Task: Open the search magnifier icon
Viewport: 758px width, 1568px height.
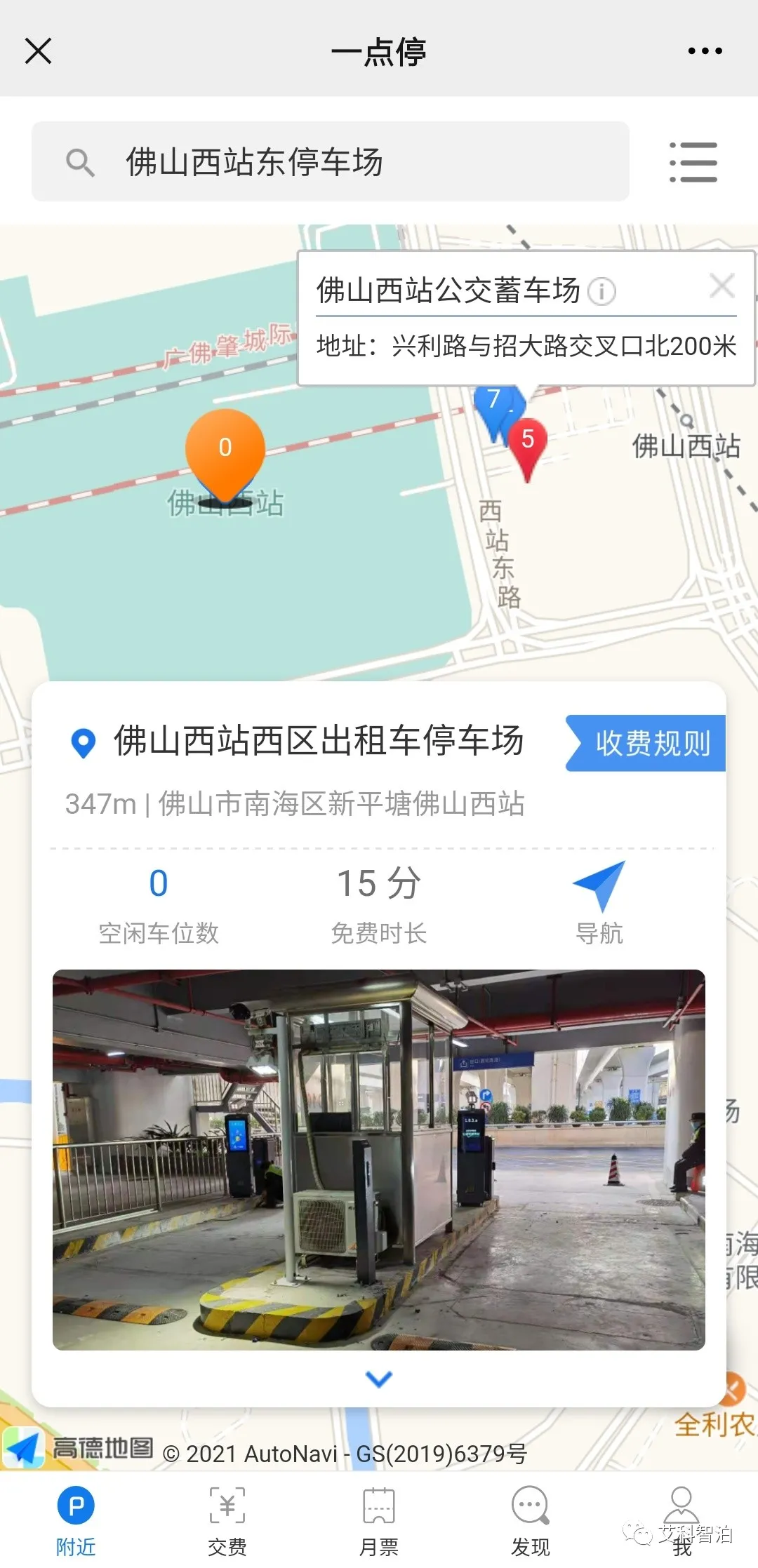Action: (79, 161)
